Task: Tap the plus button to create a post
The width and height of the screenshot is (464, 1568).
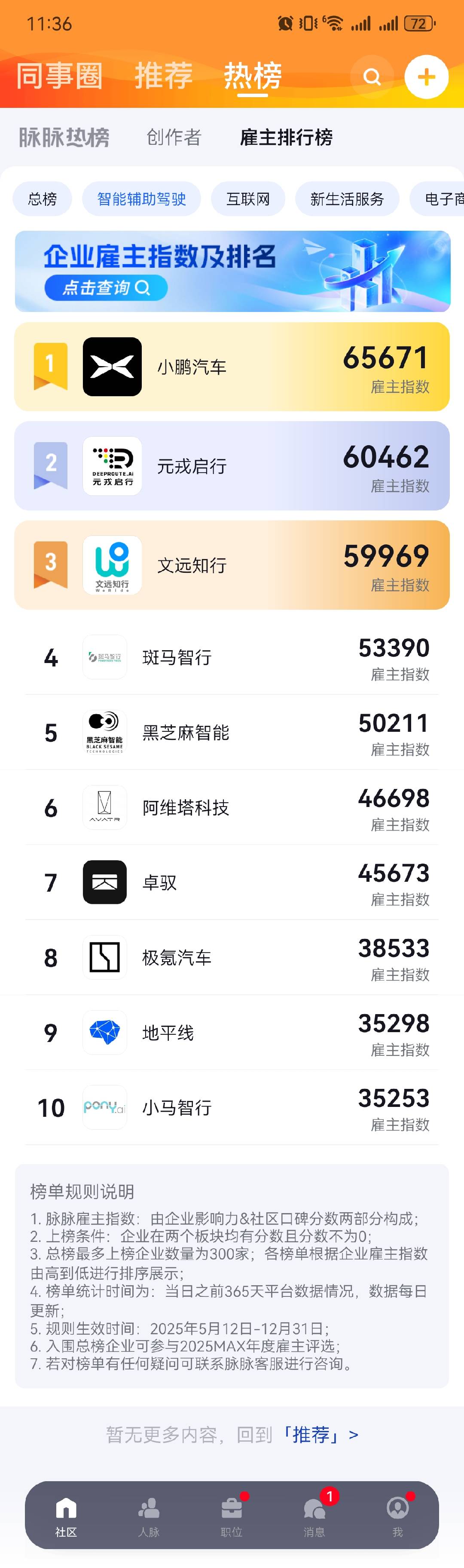Action: [426, 76]
